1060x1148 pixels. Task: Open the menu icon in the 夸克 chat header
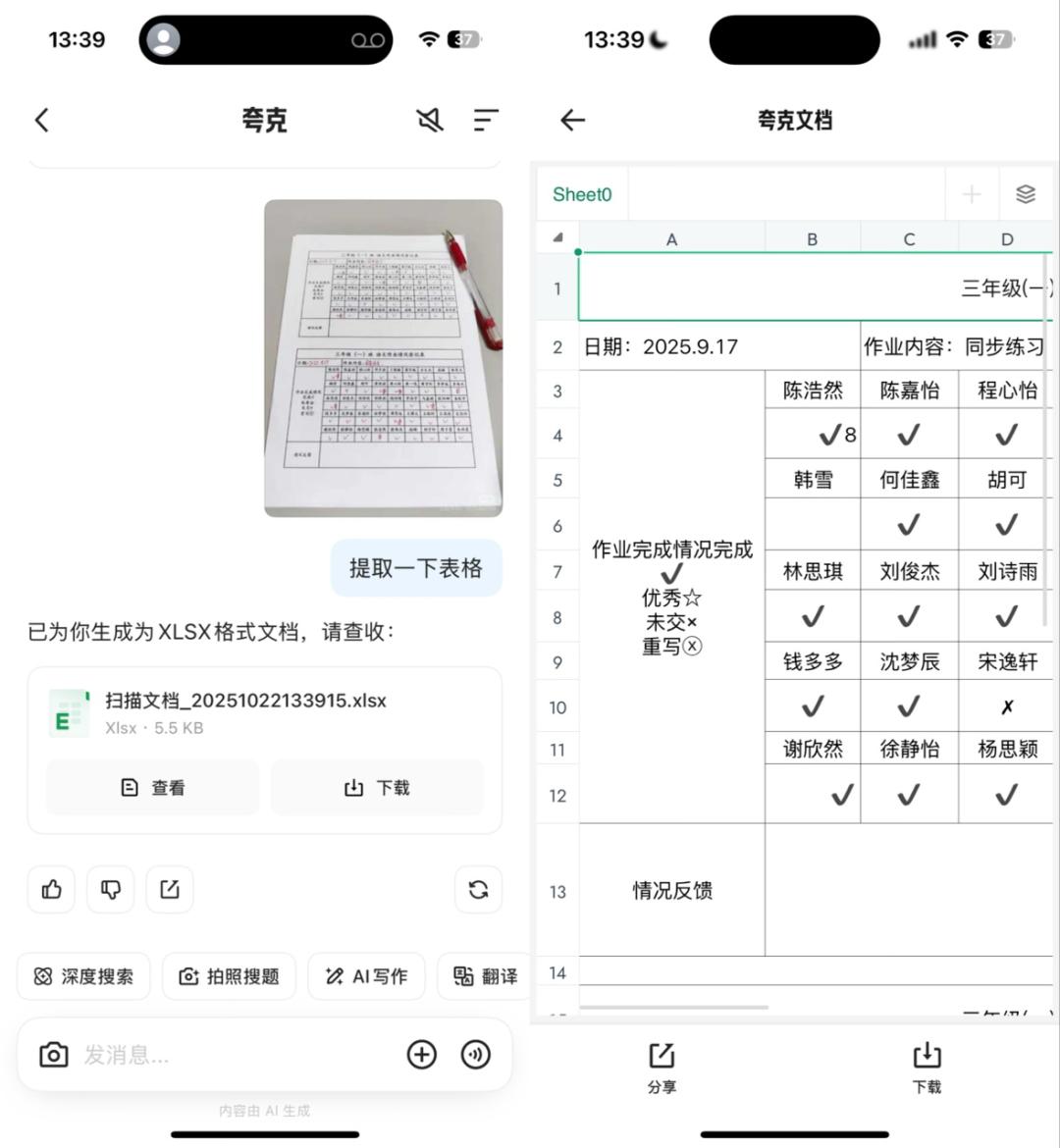click(x=486, y=121)
